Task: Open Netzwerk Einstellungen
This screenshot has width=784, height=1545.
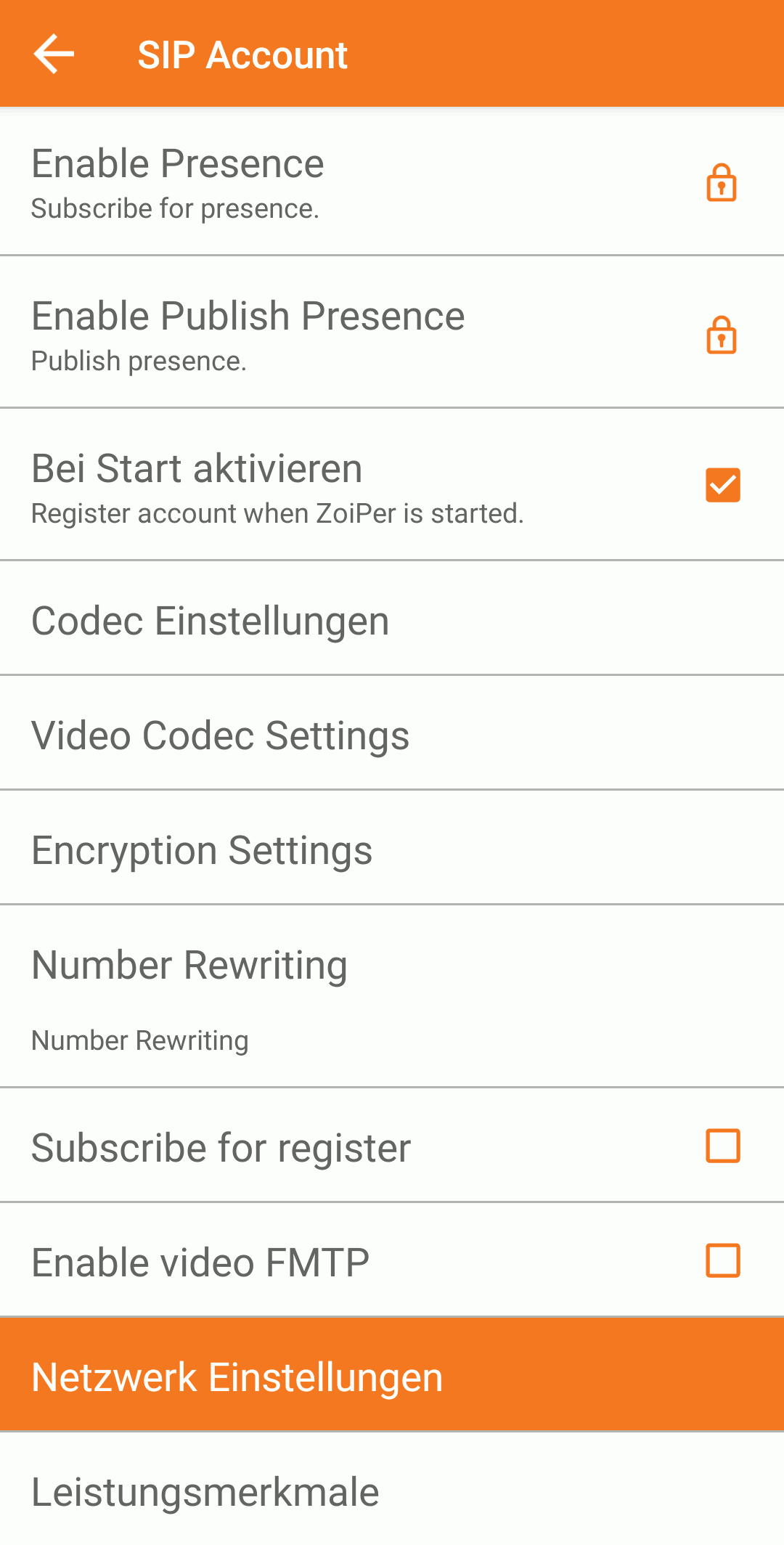Action: (x=392, y=1377)
